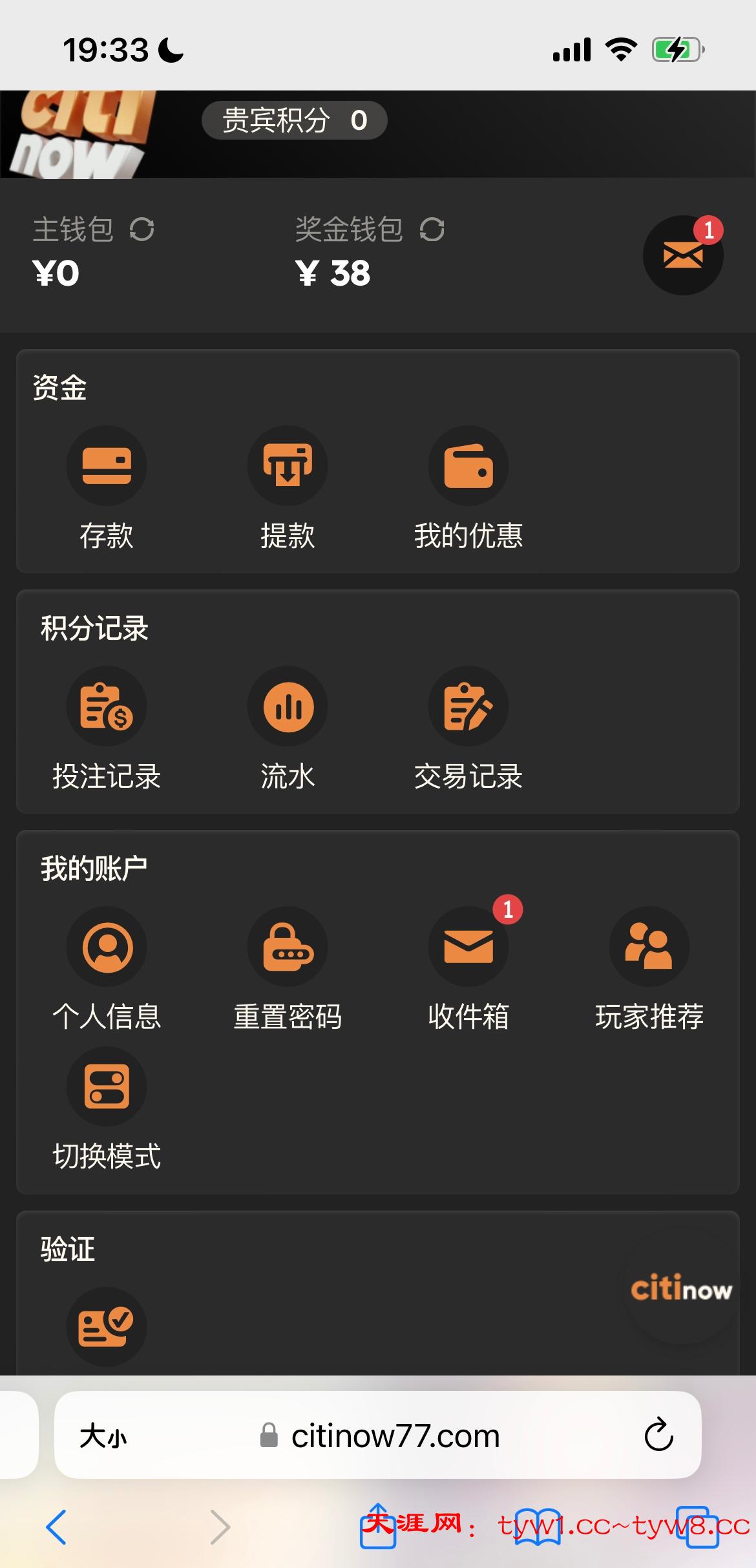Tap the citinow77.com address bar
Image resolution: width=756 pixels, height=1568 pixels.
(x=394, y=1436)
